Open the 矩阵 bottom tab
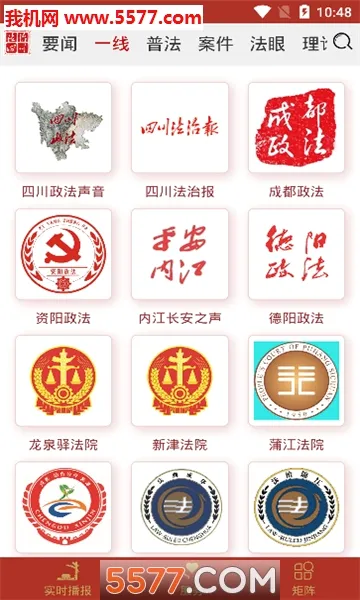 pos(304,578)
